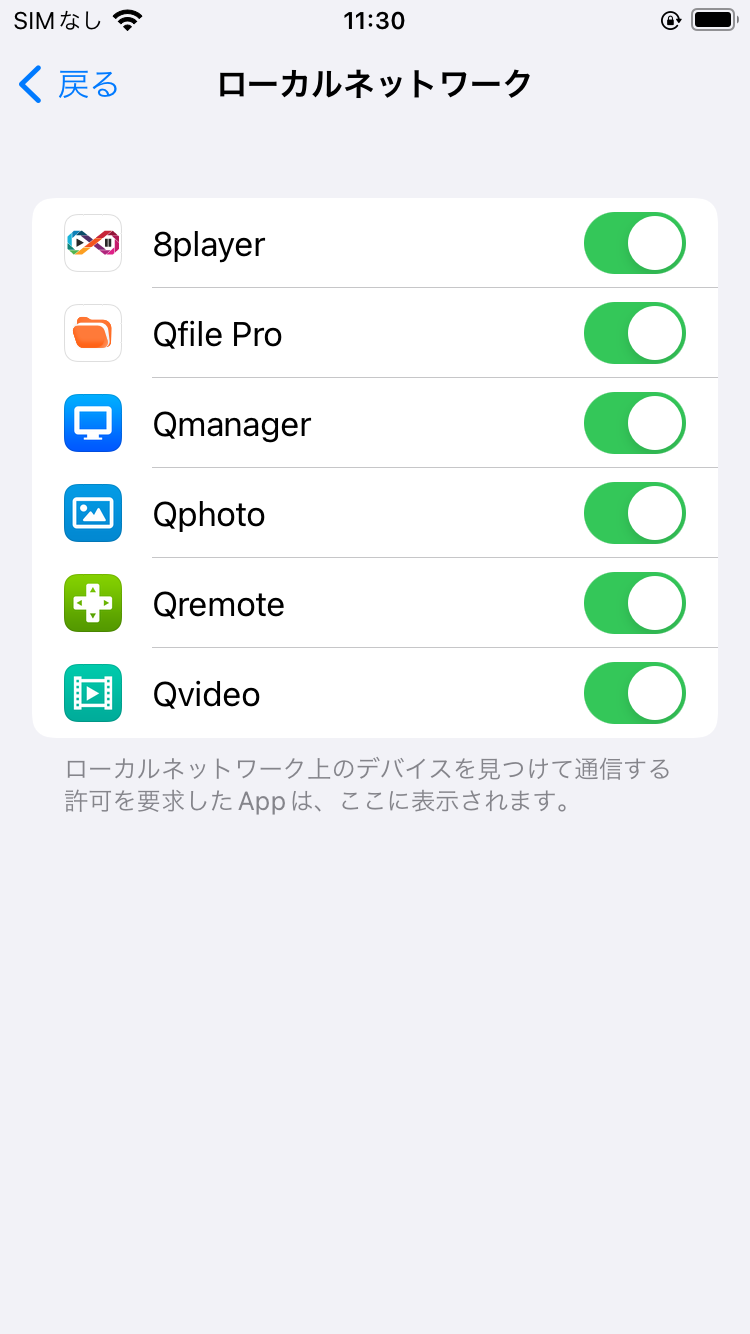Viewport: 750px width, 1334px height.
Task: Turn off the Qfile Pro switch
Action: coord(634,333)
